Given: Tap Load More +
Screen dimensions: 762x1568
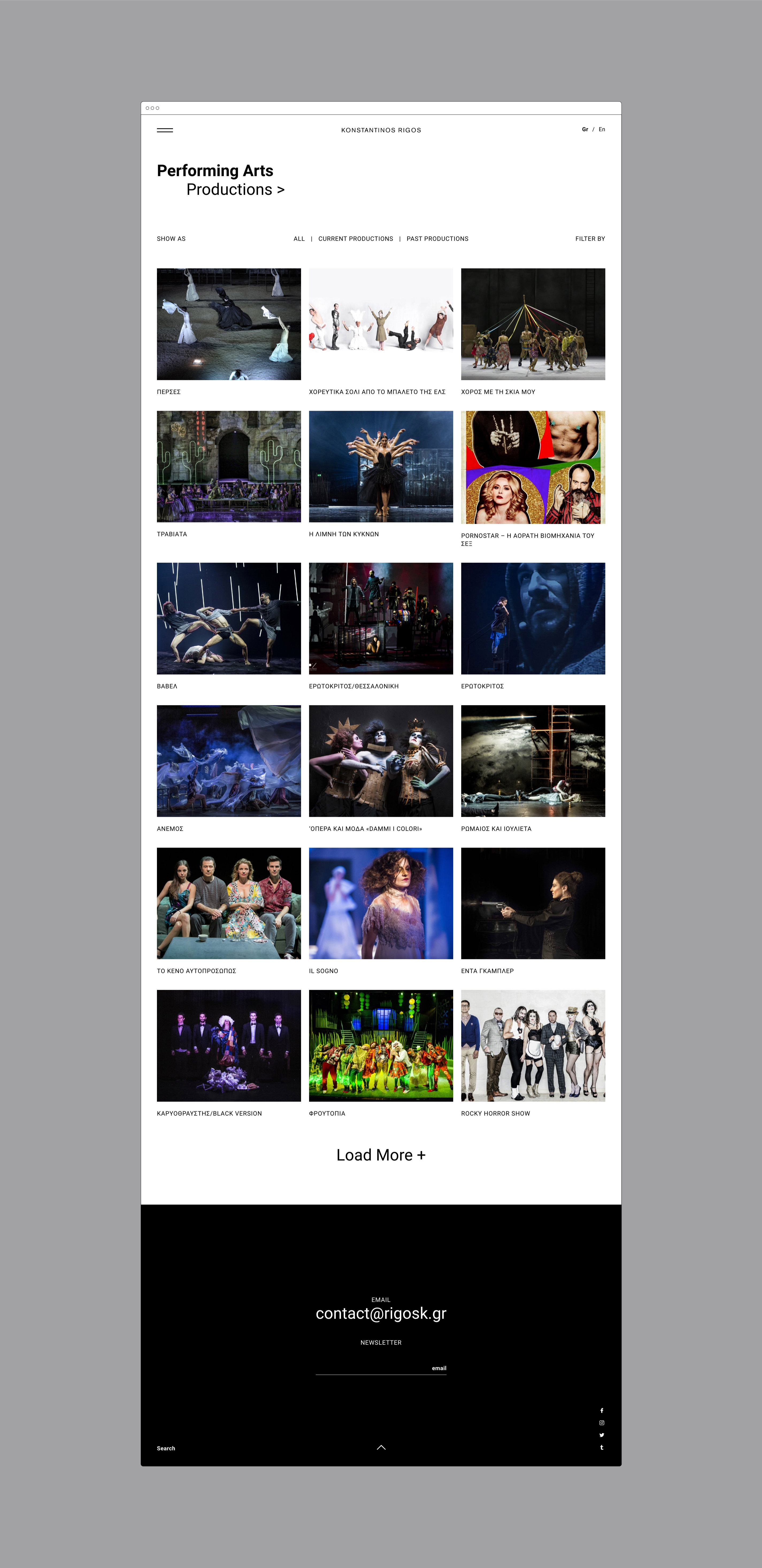Looking at the screenshot, I should 381,1155.
